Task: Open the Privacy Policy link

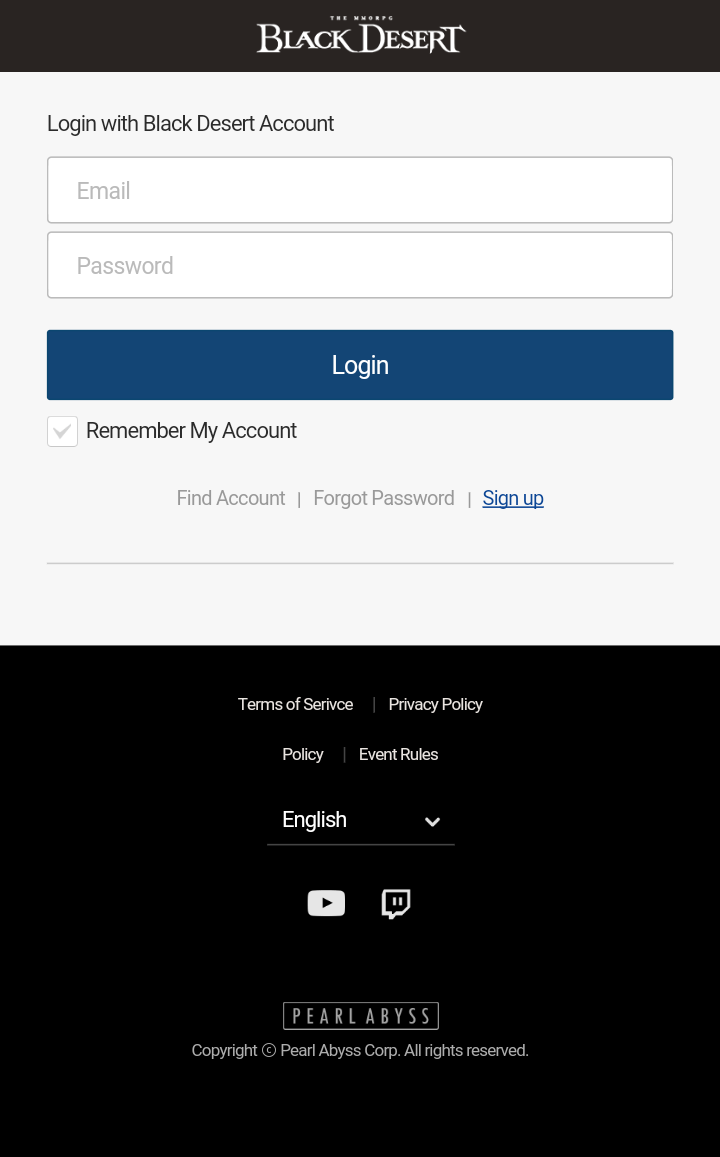Action: [435, 704]
